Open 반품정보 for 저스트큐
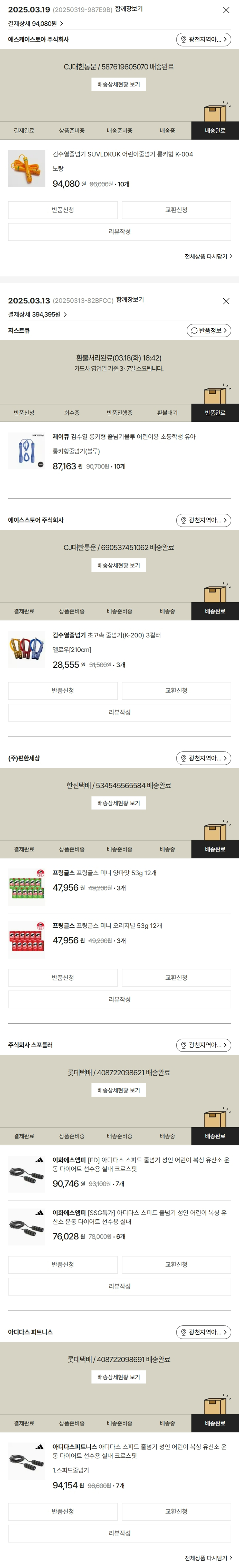 pyautogui.click(x=209, y=330)
